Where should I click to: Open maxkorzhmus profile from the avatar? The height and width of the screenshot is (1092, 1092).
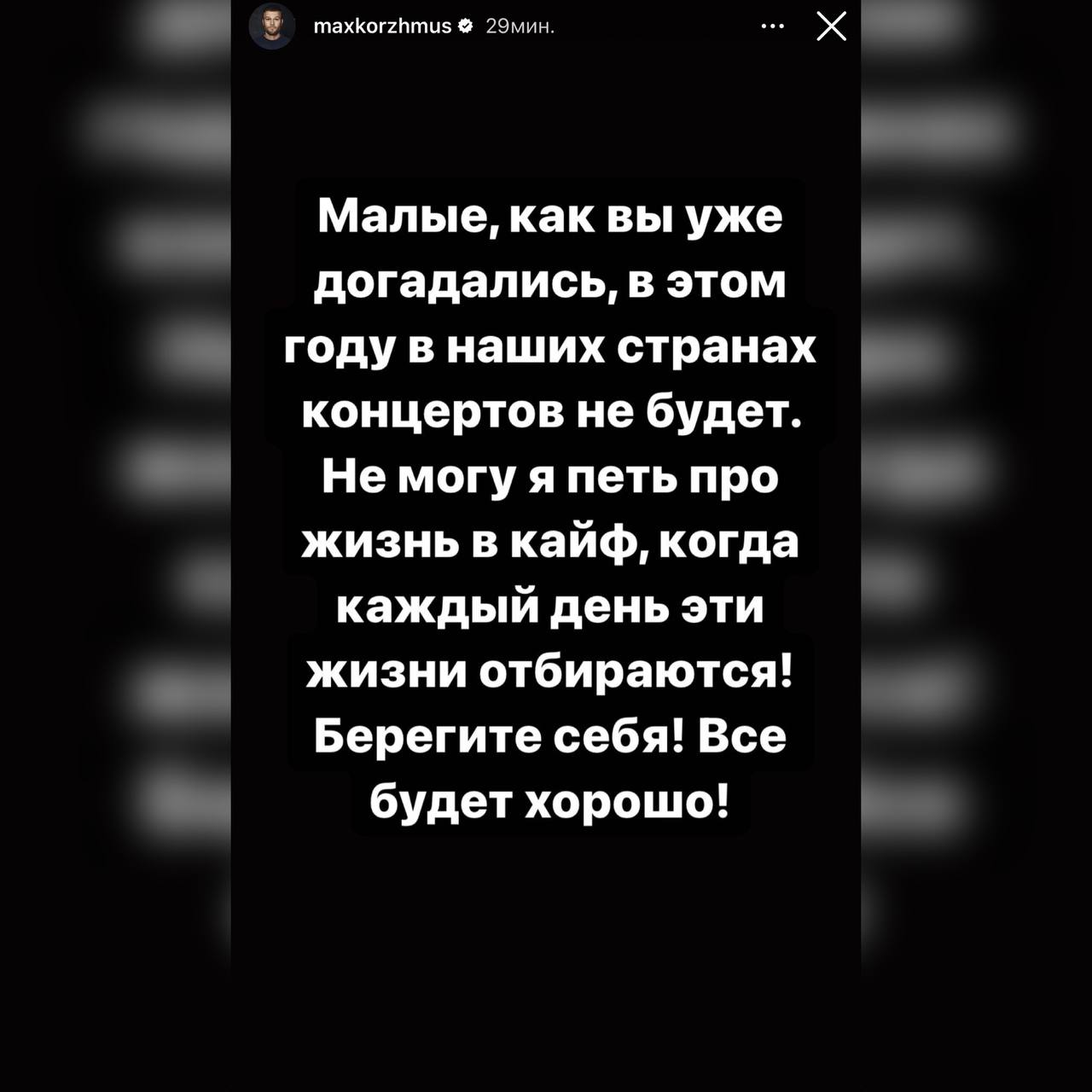(x=271, y=28)
